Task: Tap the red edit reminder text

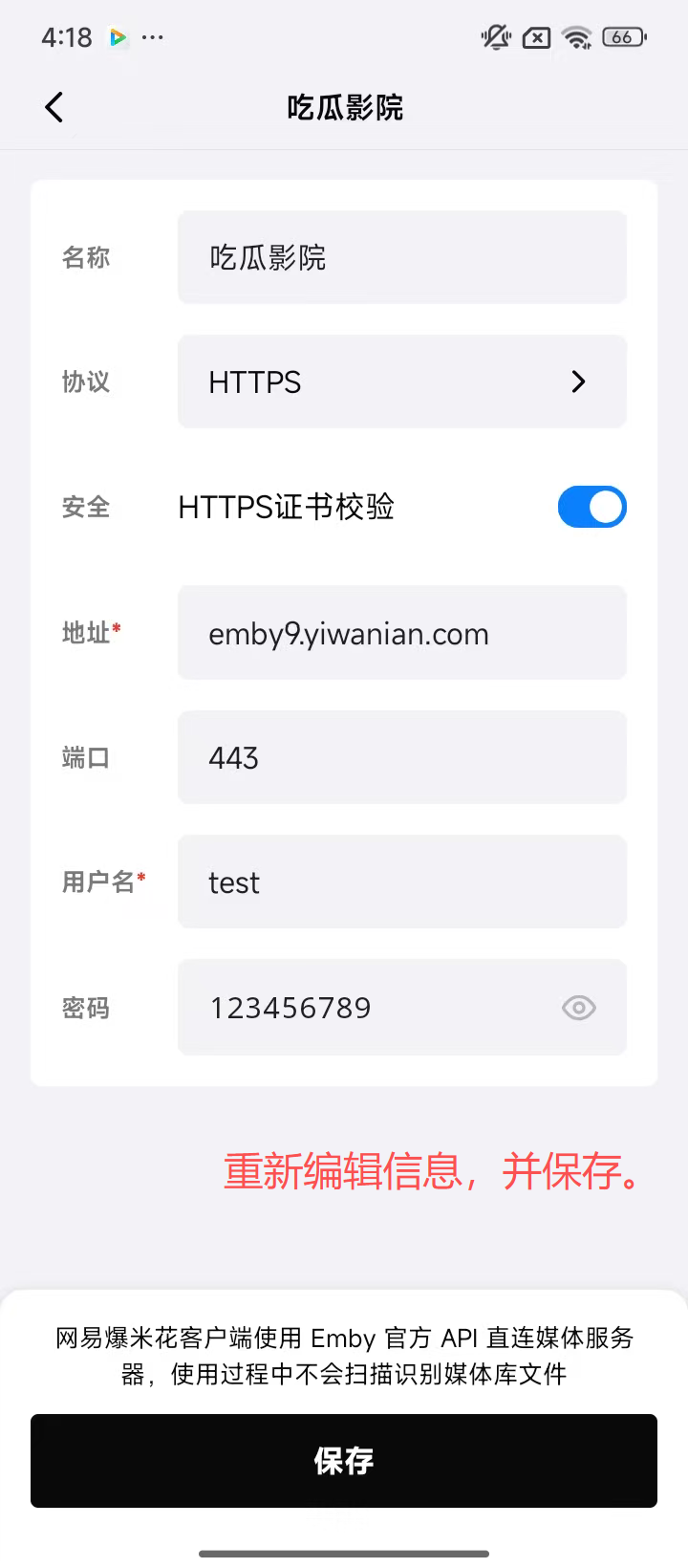Action: (x=430, y=1171)
